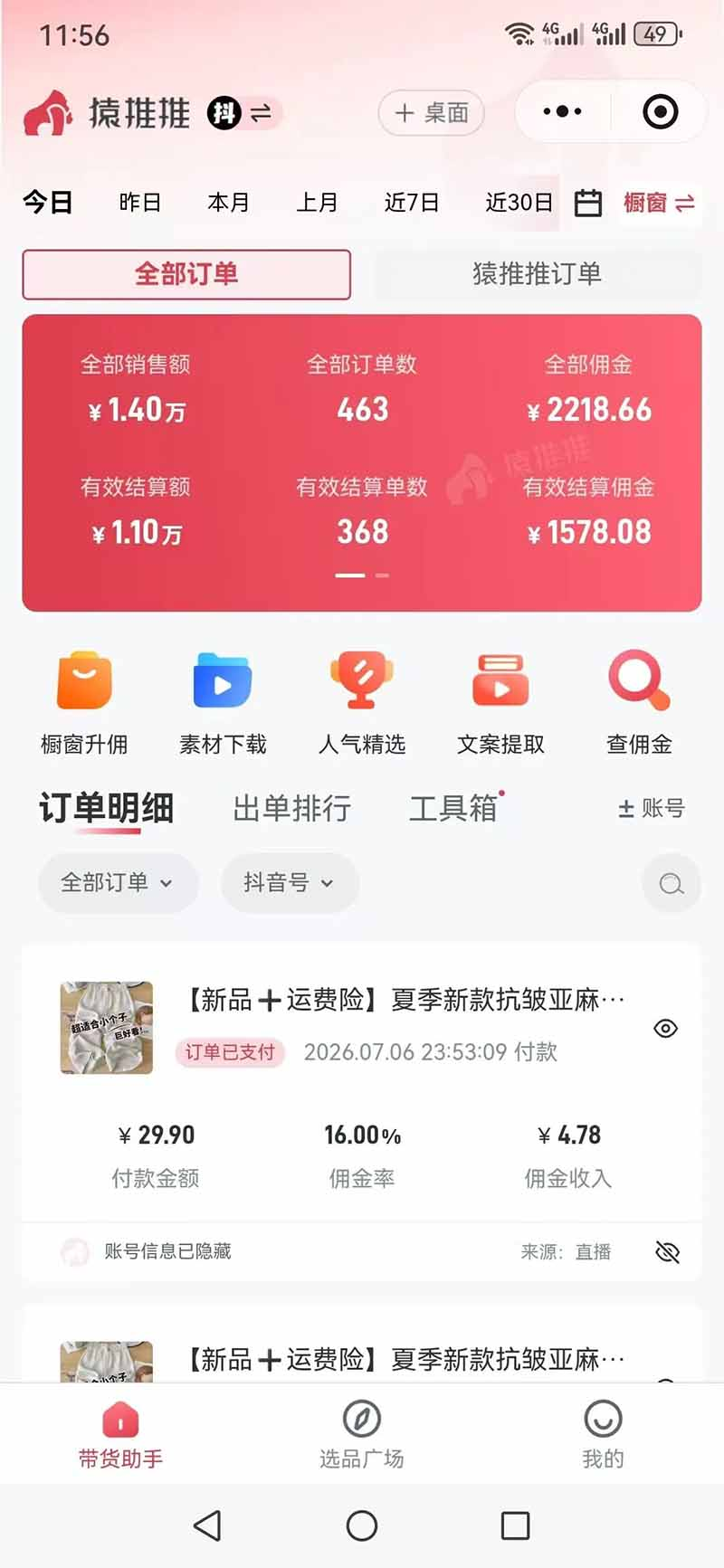Open the calendar date picker
Screen dimensions: 724x1568
(588, 203)
